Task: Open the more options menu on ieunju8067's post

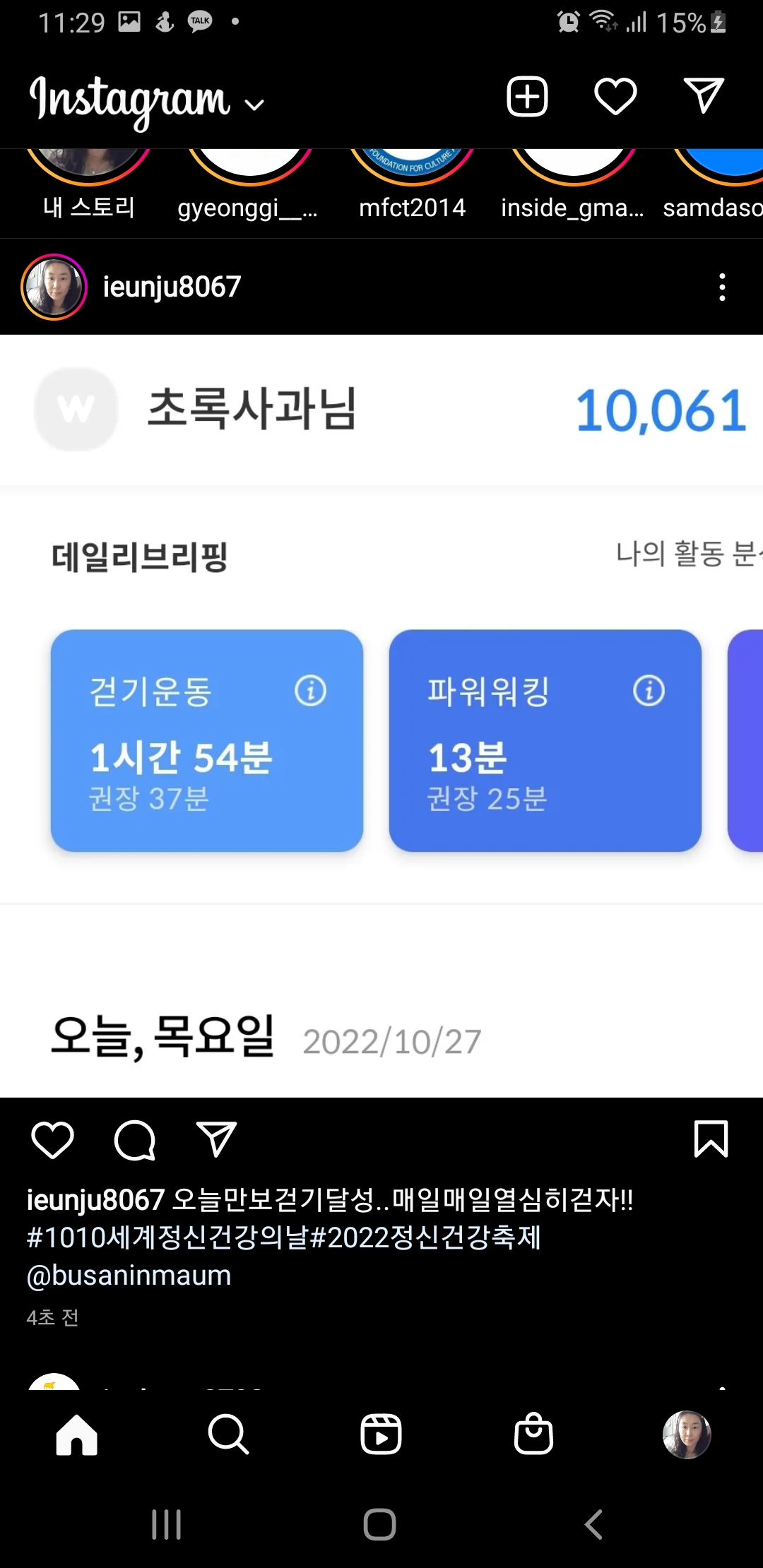Action: 721,287
